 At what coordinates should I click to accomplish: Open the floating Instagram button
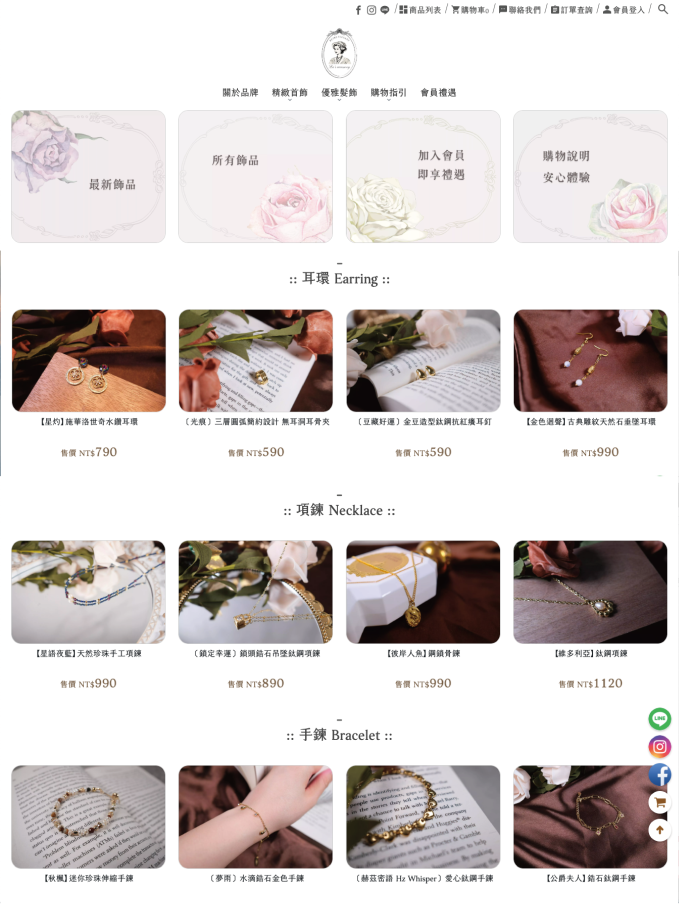click(x=659, y=747)
